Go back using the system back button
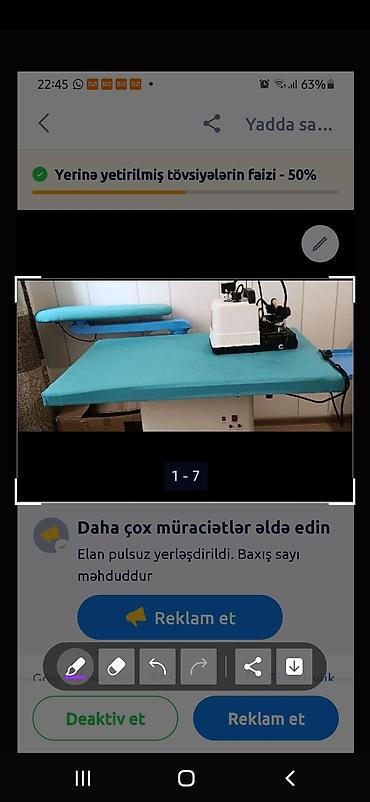 click(290, 778)
